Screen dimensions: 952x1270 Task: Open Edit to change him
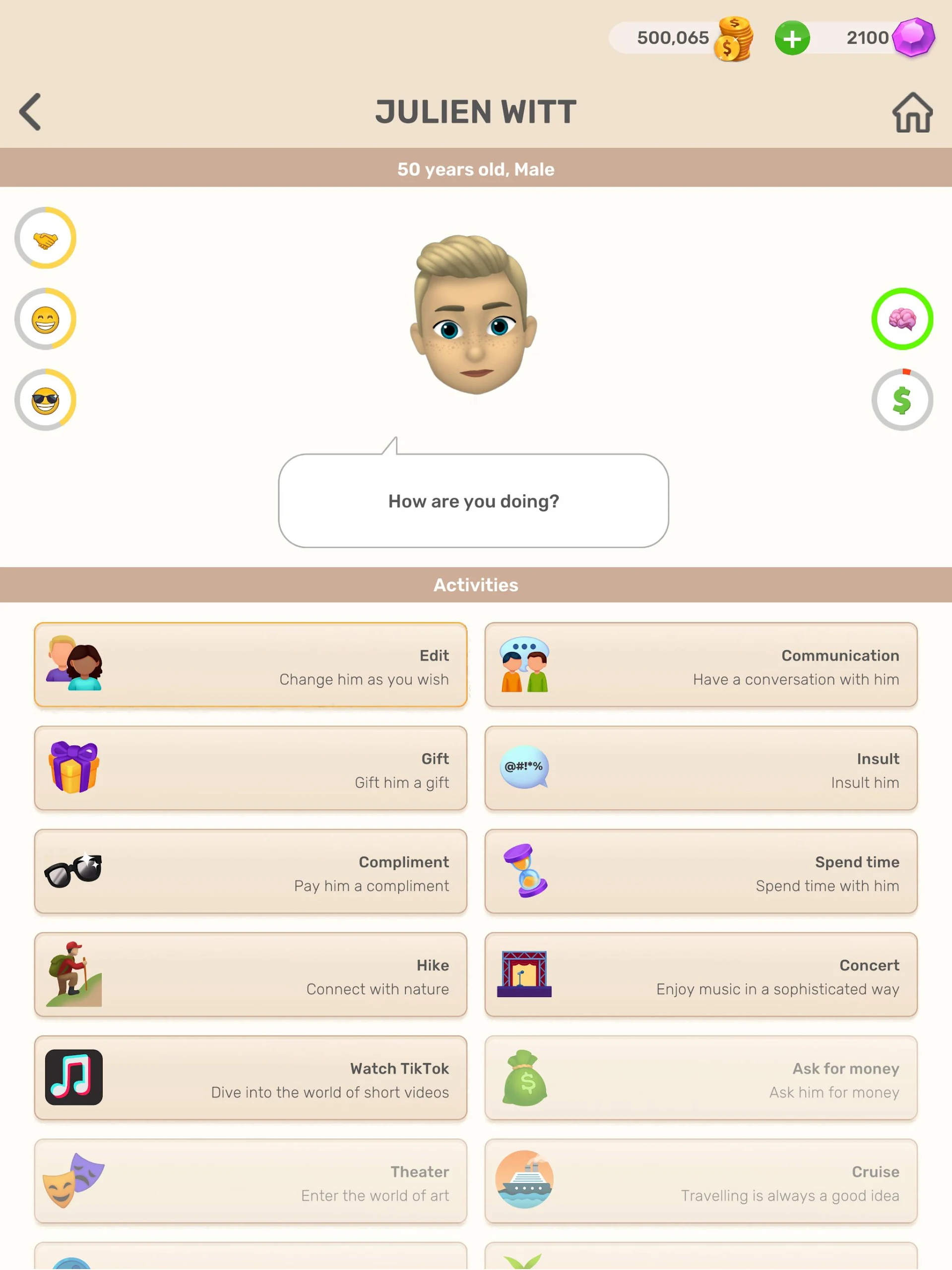pos(251,665)
